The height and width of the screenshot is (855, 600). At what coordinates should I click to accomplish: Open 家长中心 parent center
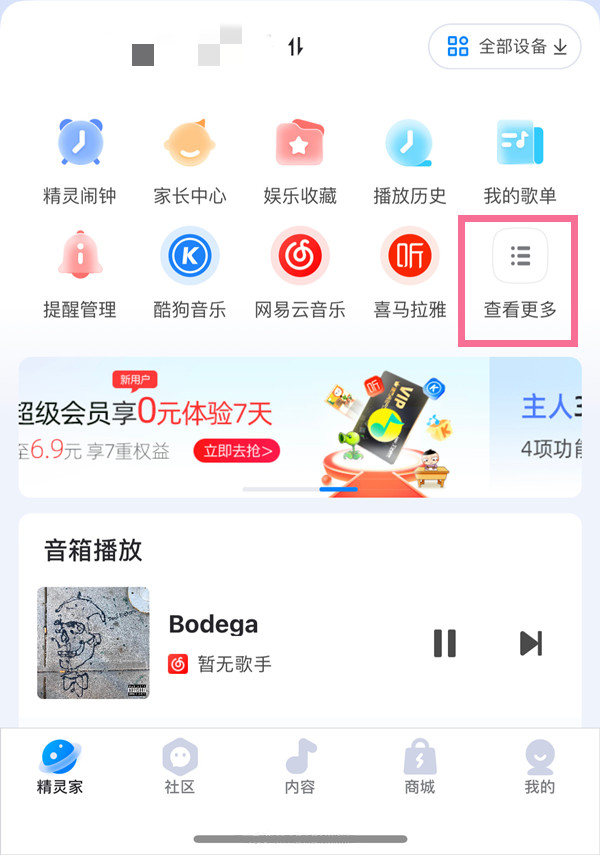[x=190, y=160]
